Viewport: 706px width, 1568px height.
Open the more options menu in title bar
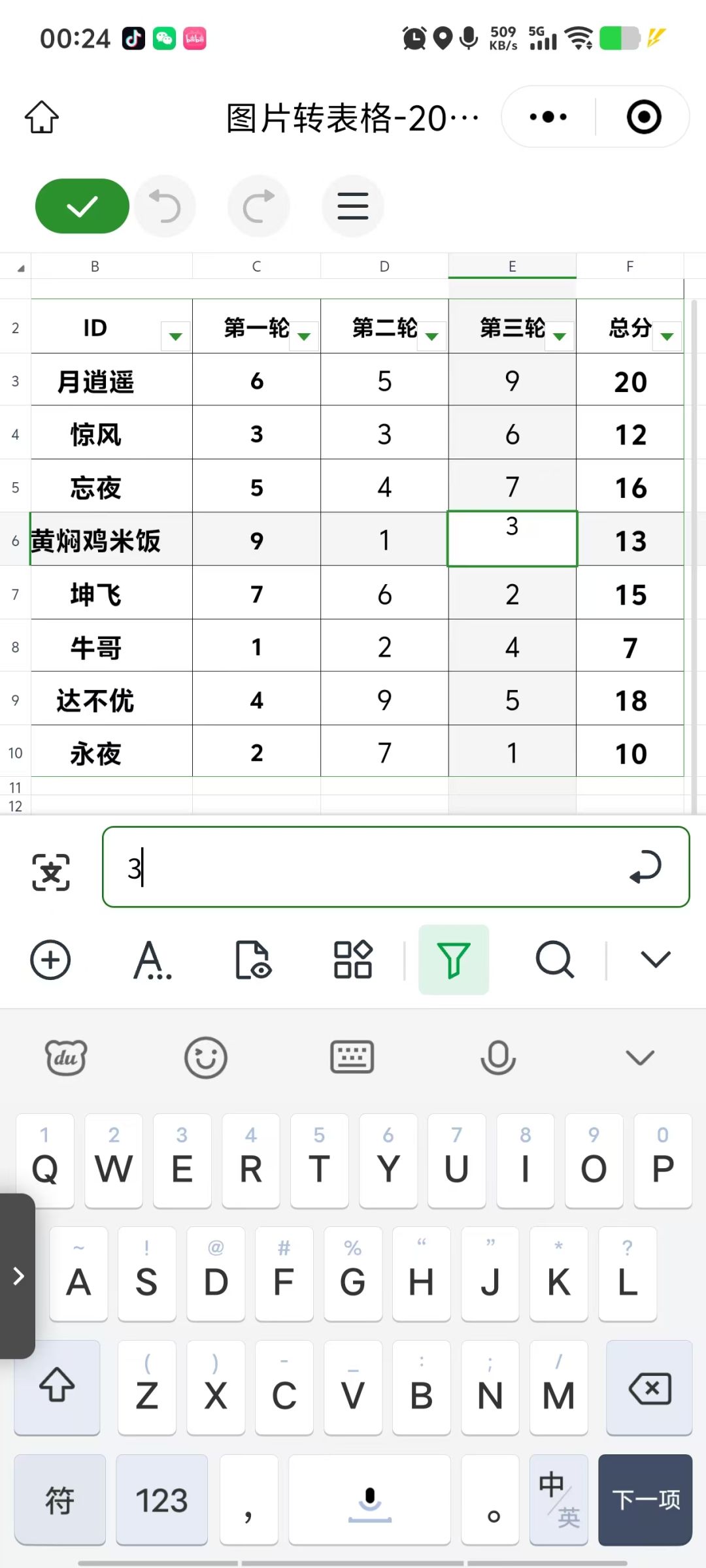546,118
